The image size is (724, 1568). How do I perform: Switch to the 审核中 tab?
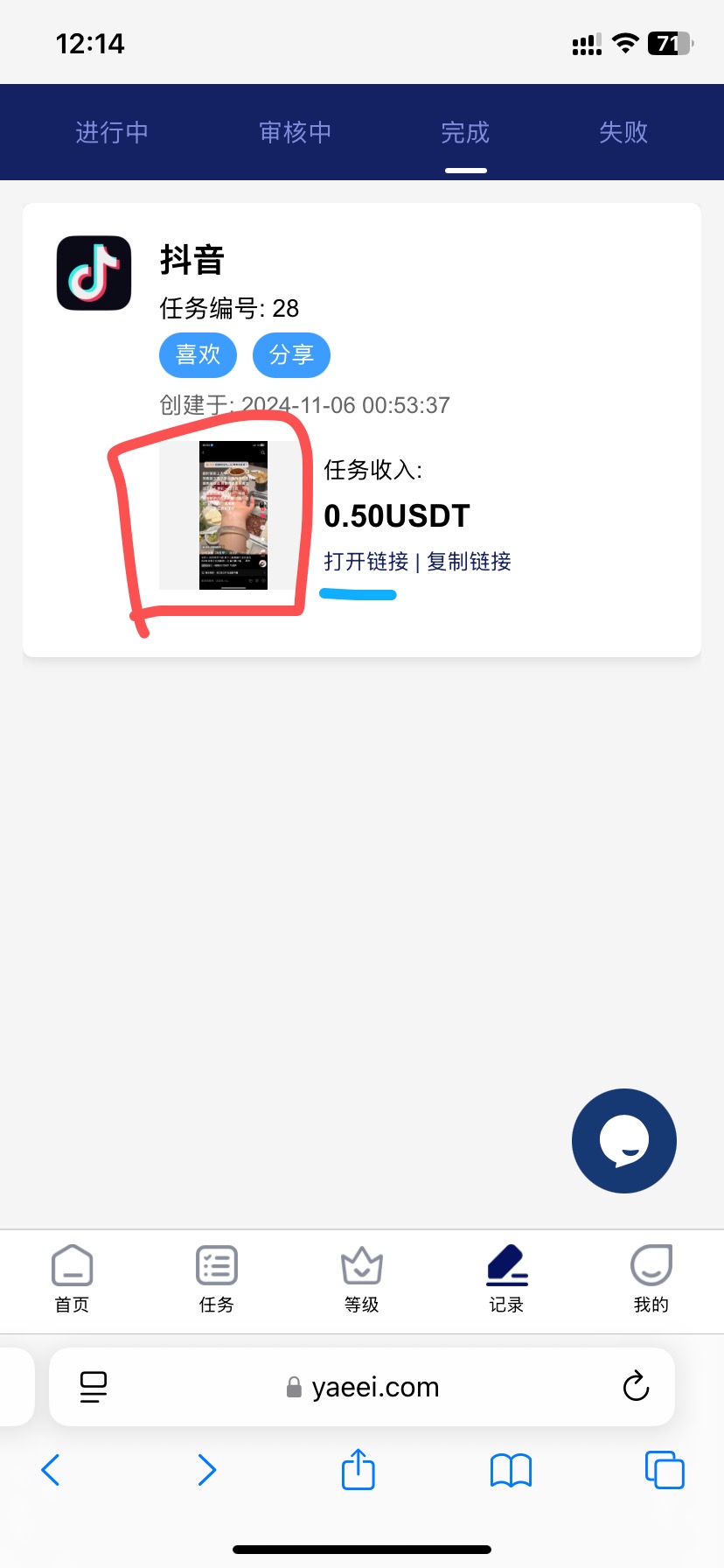click(x=296, y=133)
